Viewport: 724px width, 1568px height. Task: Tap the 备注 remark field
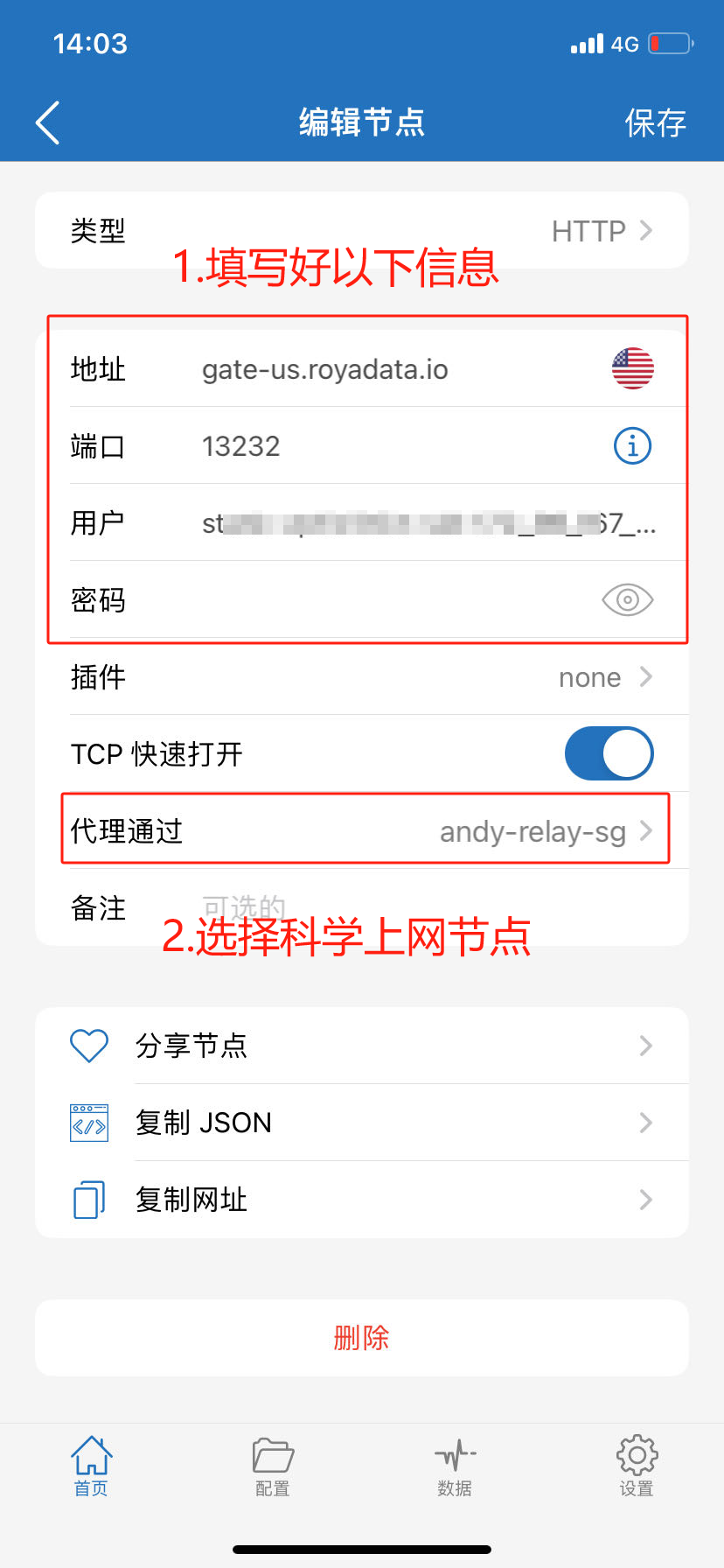[420, 908]
